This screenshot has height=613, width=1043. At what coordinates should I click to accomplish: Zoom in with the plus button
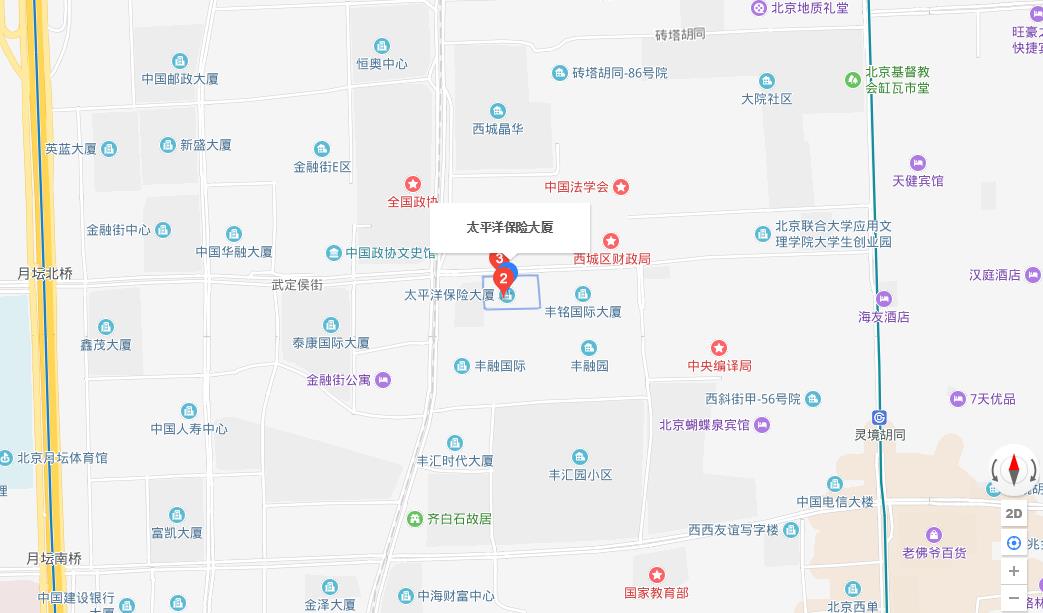(1013, 571)
